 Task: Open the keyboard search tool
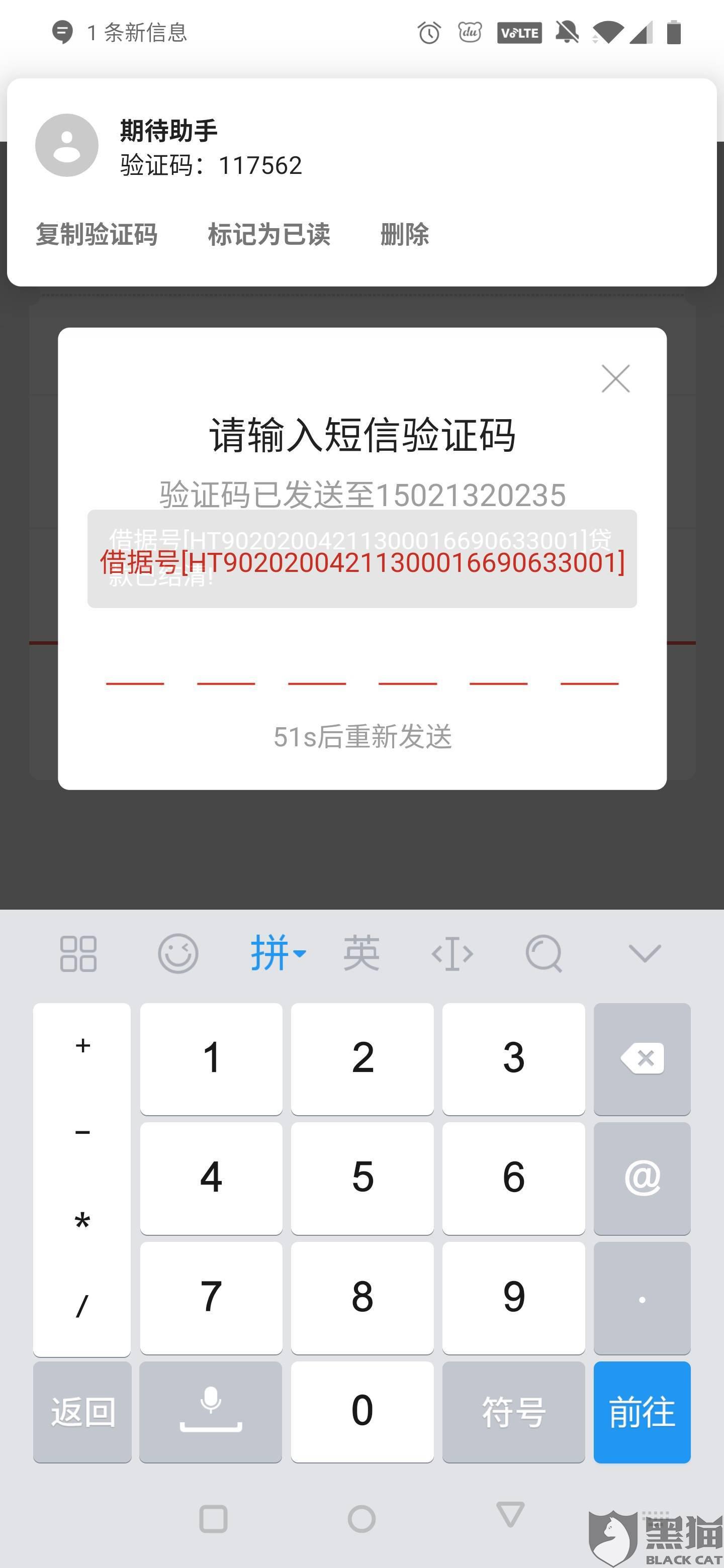coord(543,953)
